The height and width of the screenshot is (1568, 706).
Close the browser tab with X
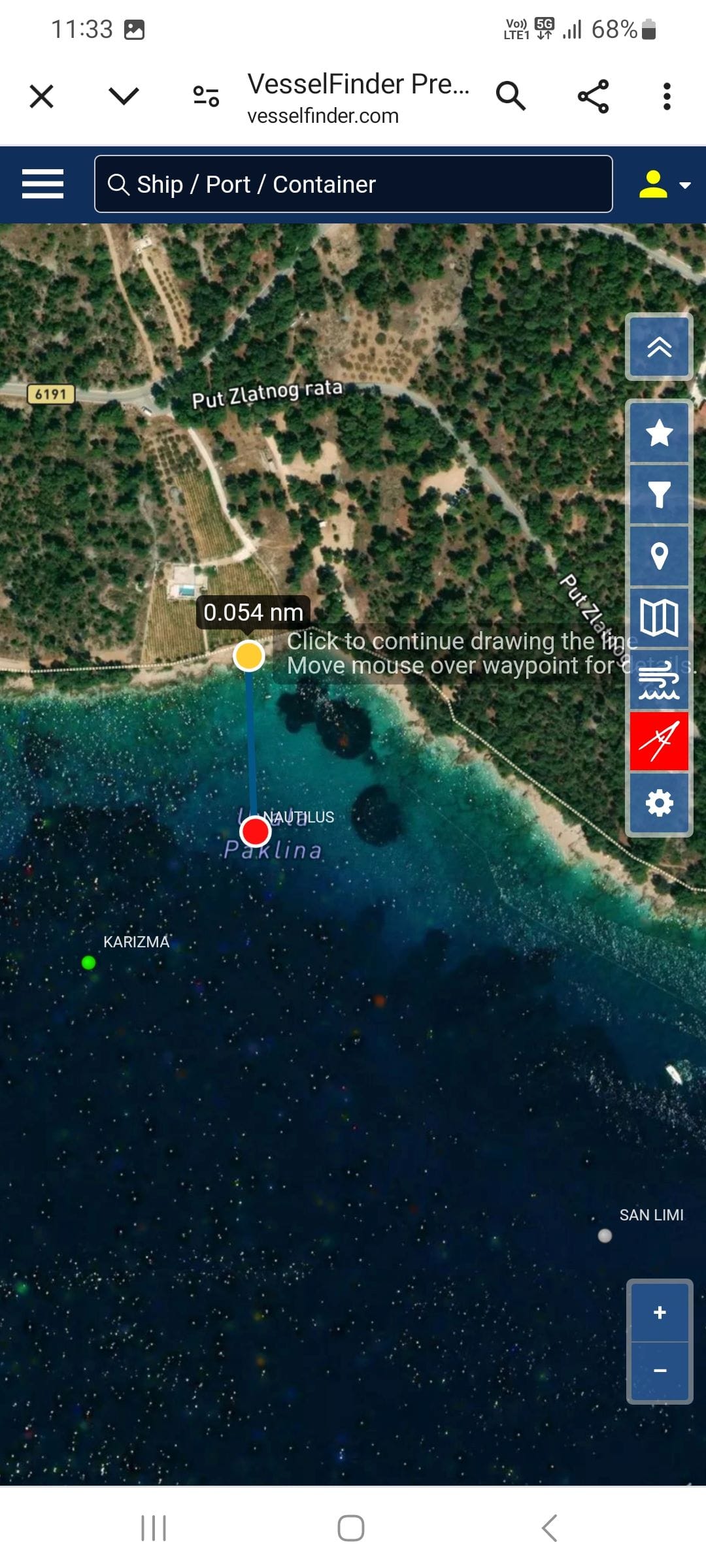click(41, 97)
